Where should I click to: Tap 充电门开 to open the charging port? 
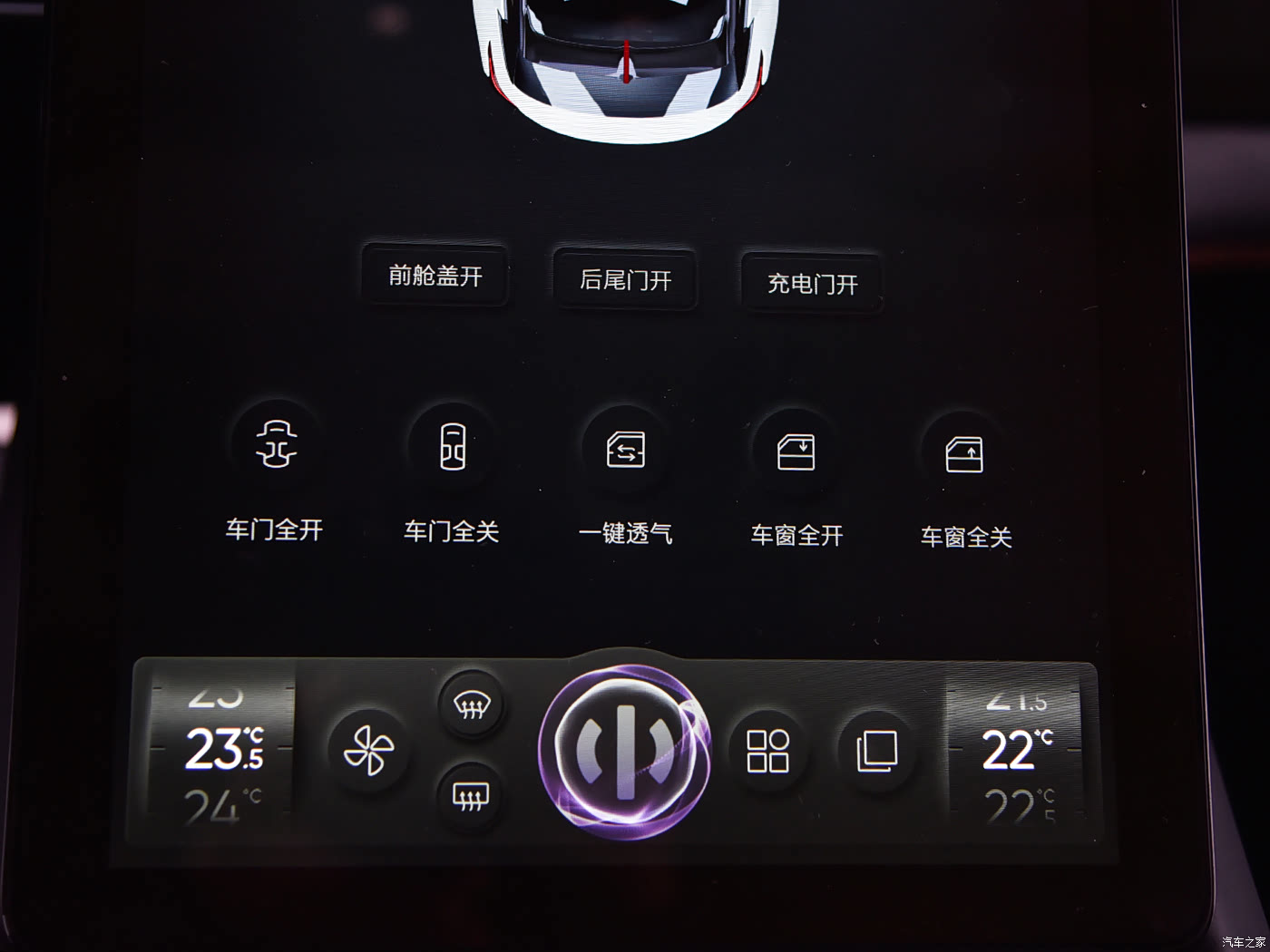[812, 283]
